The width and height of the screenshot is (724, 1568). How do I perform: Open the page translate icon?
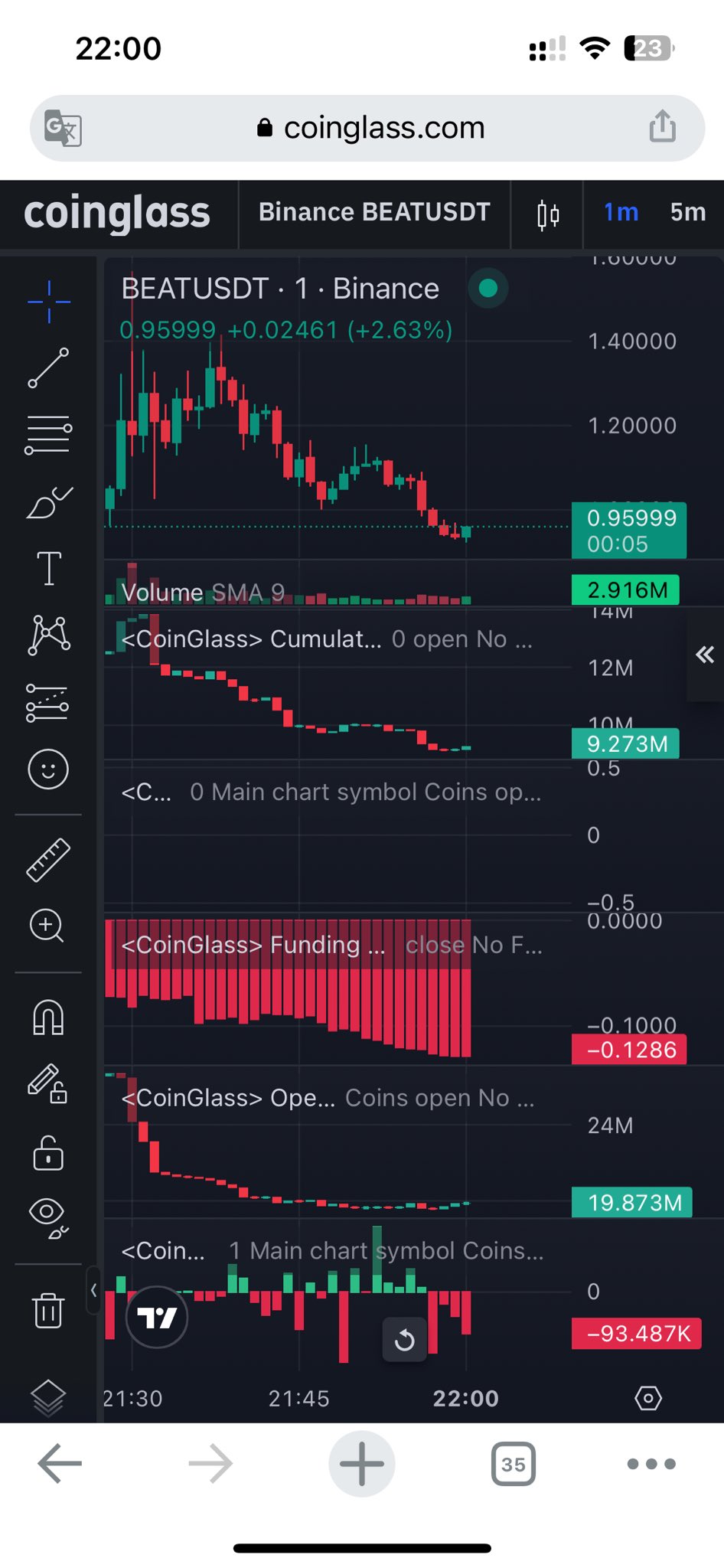[x=63, y=128]
